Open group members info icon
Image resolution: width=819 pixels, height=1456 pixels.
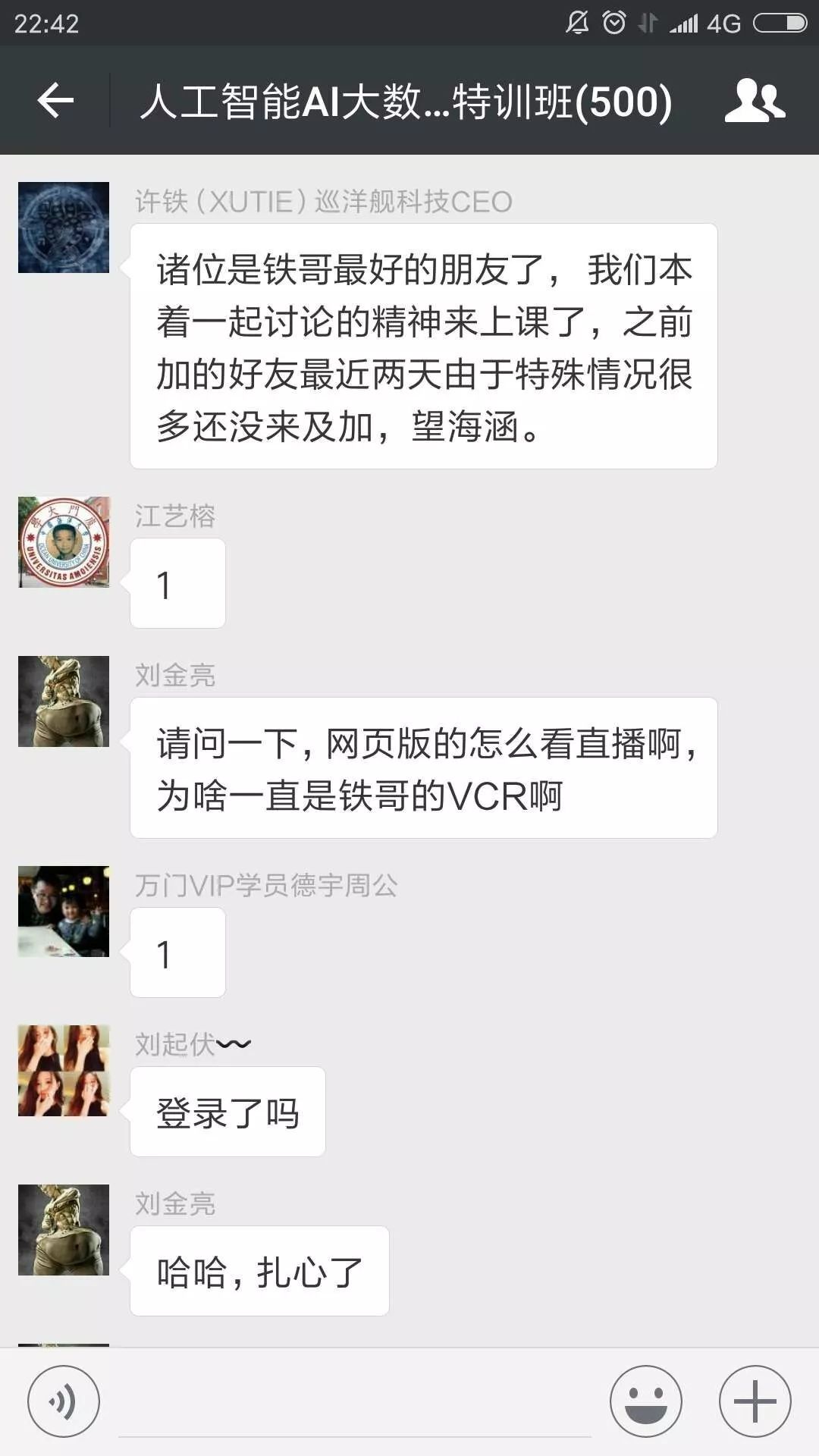(755, 101)
